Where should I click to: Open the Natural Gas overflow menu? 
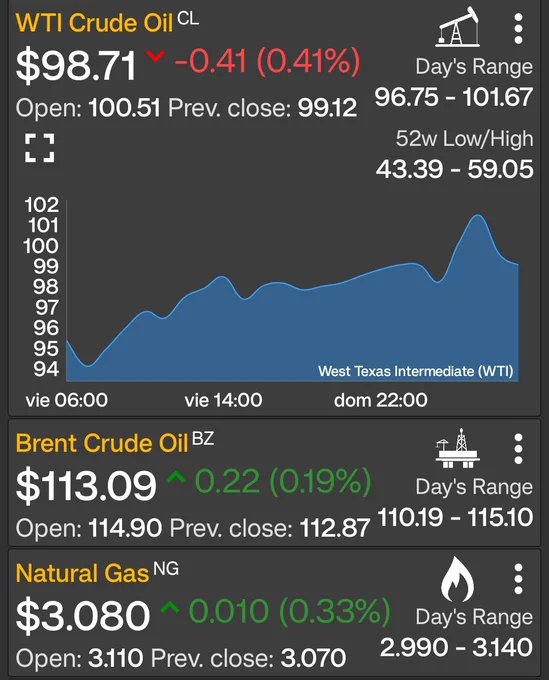click(x=518, y=579)
